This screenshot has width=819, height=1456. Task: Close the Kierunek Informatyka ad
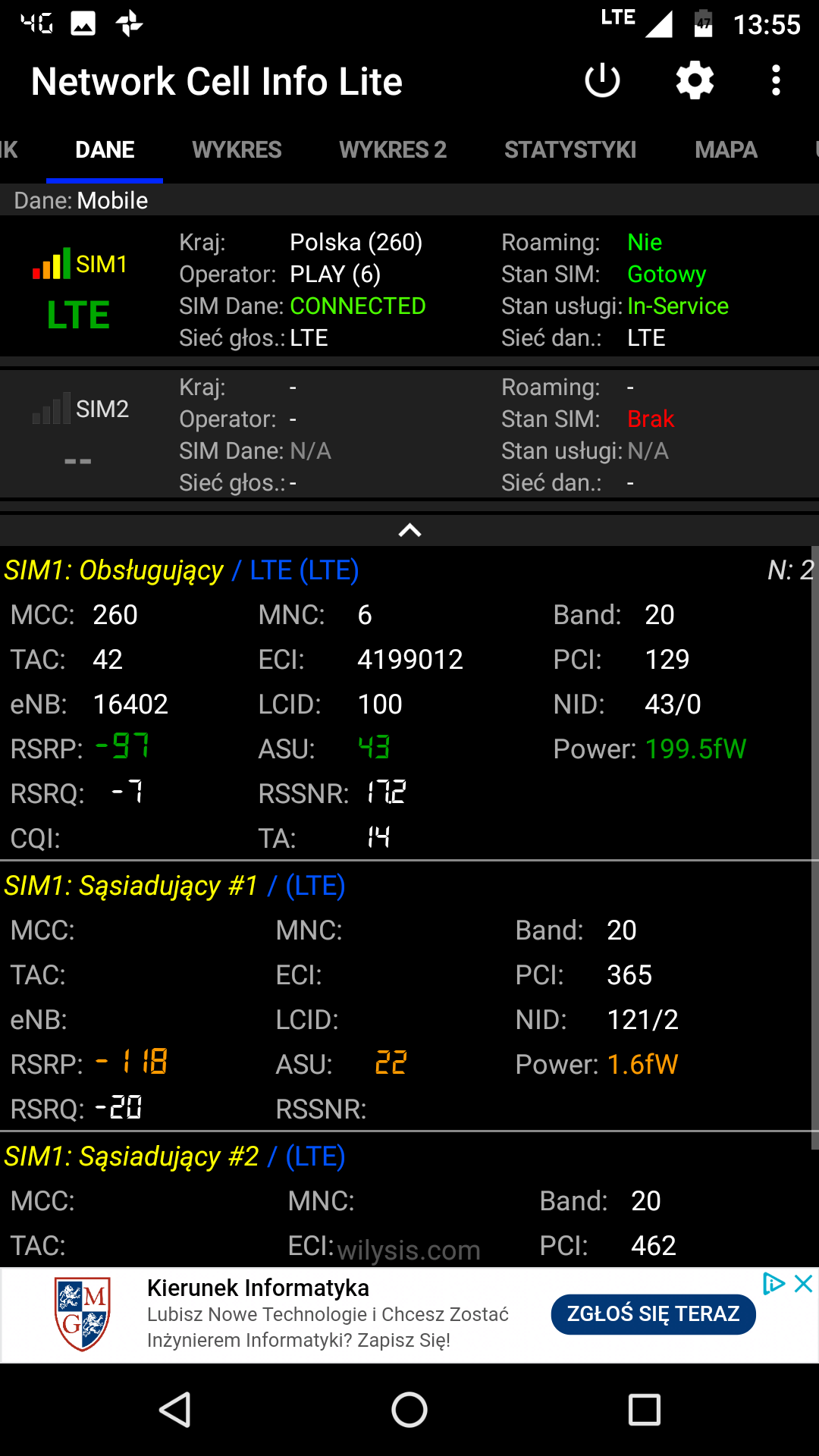coord(803,1283)
